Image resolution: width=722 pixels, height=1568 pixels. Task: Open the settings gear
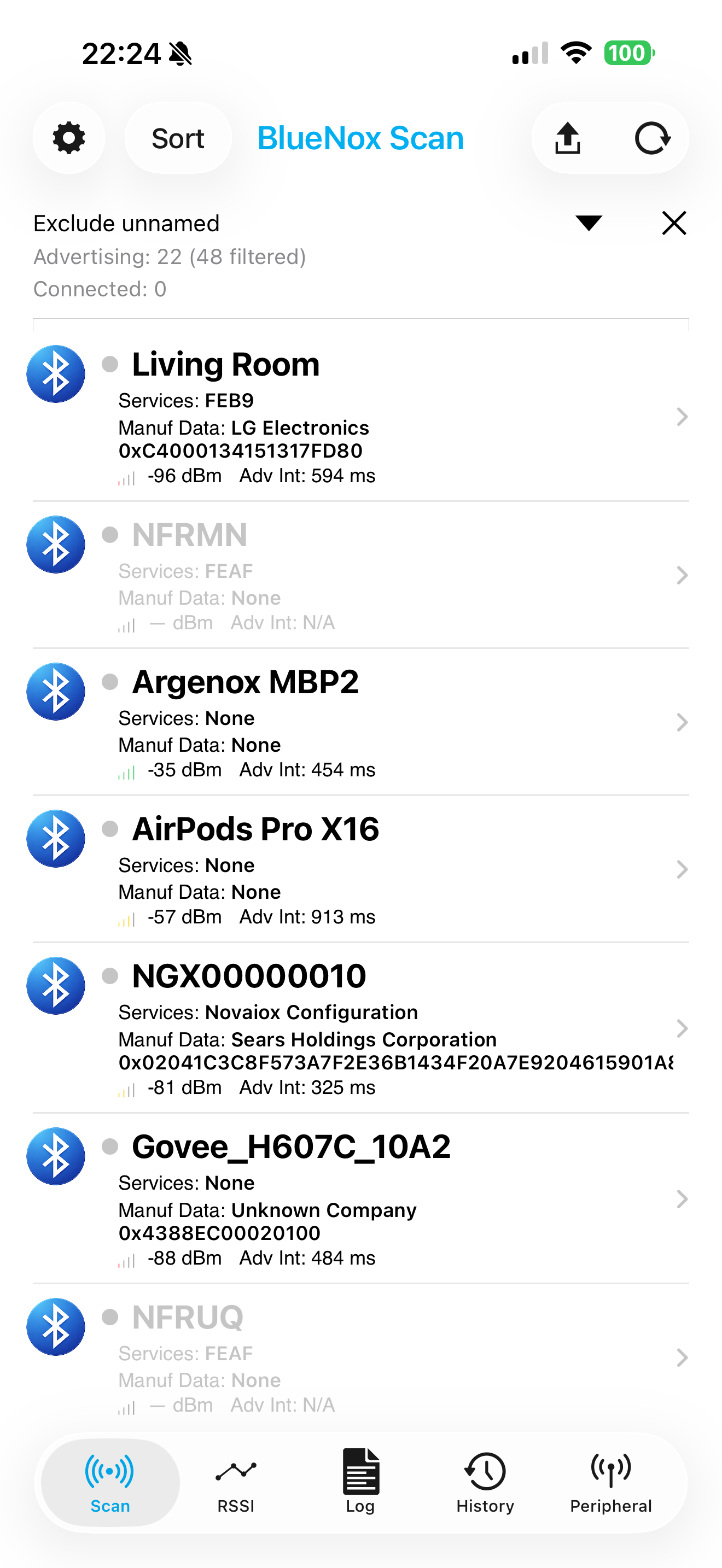69,138
